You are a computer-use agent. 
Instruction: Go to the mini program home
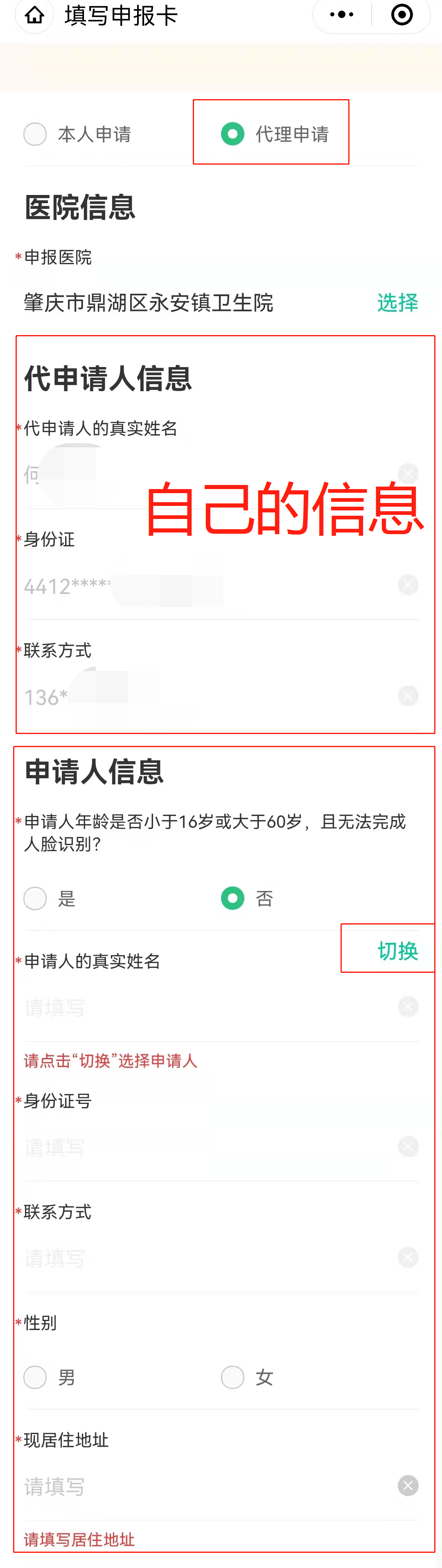34,15
